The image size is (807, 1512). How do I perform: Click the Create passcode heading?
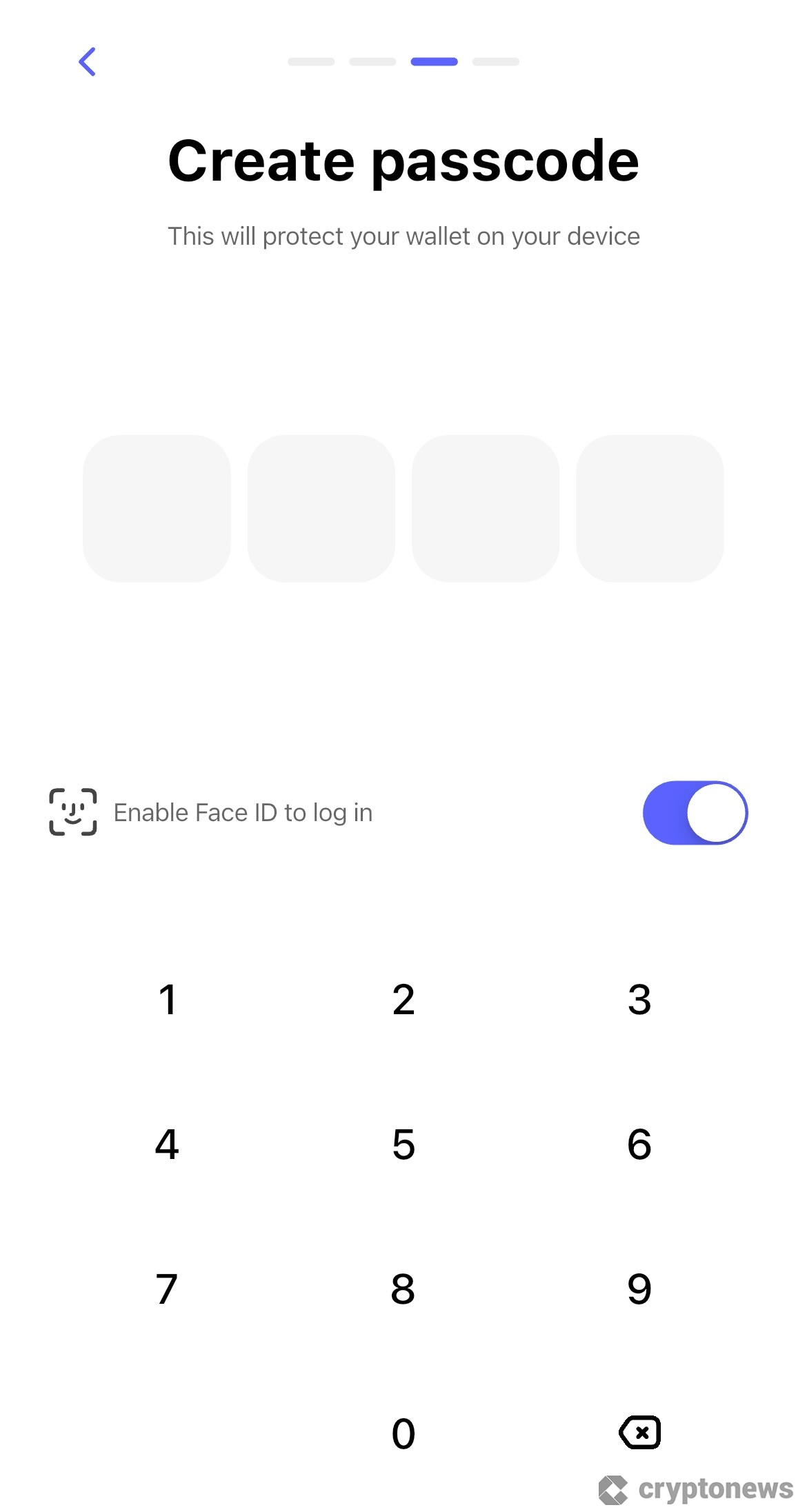(x=403, y=160)
